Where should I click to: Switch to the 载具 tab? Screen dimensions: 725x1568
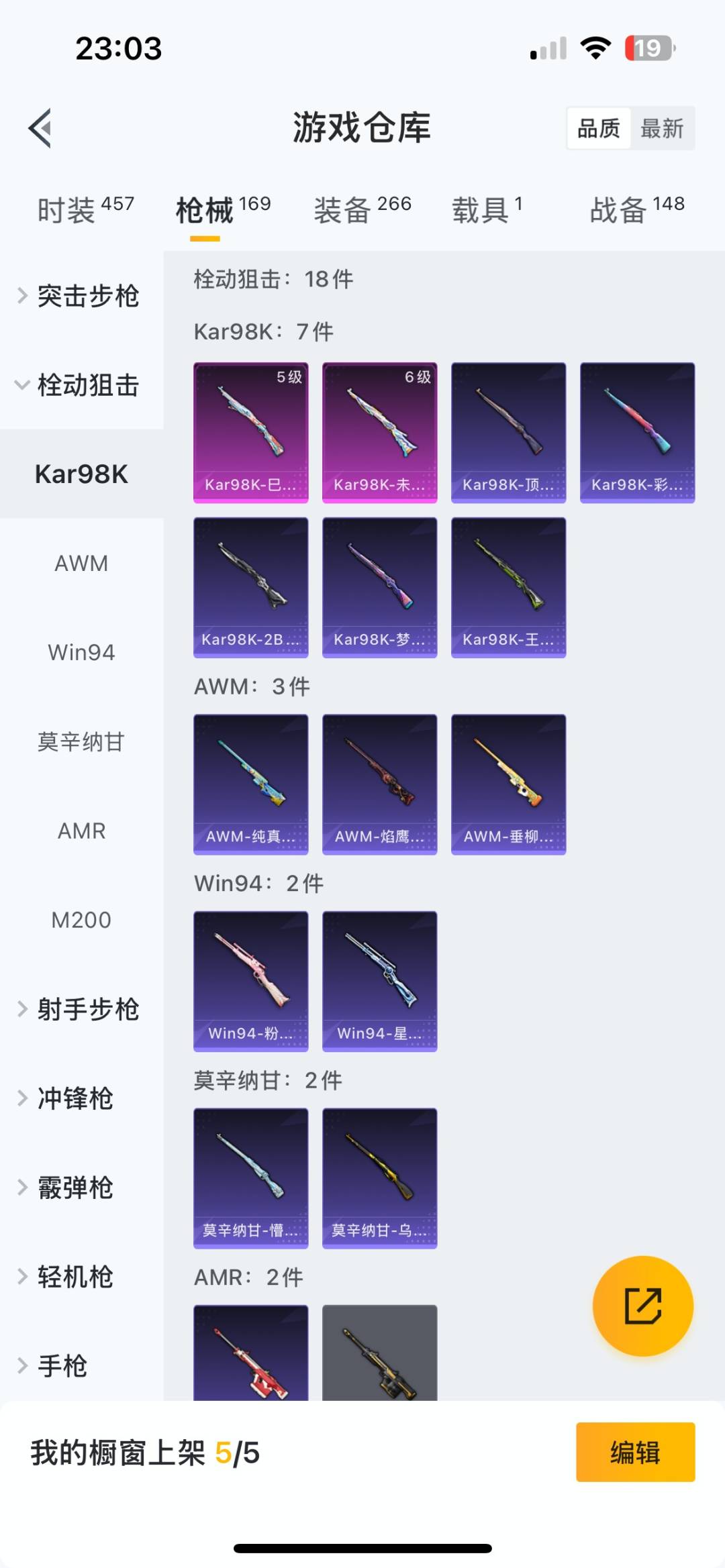(487, 210)
